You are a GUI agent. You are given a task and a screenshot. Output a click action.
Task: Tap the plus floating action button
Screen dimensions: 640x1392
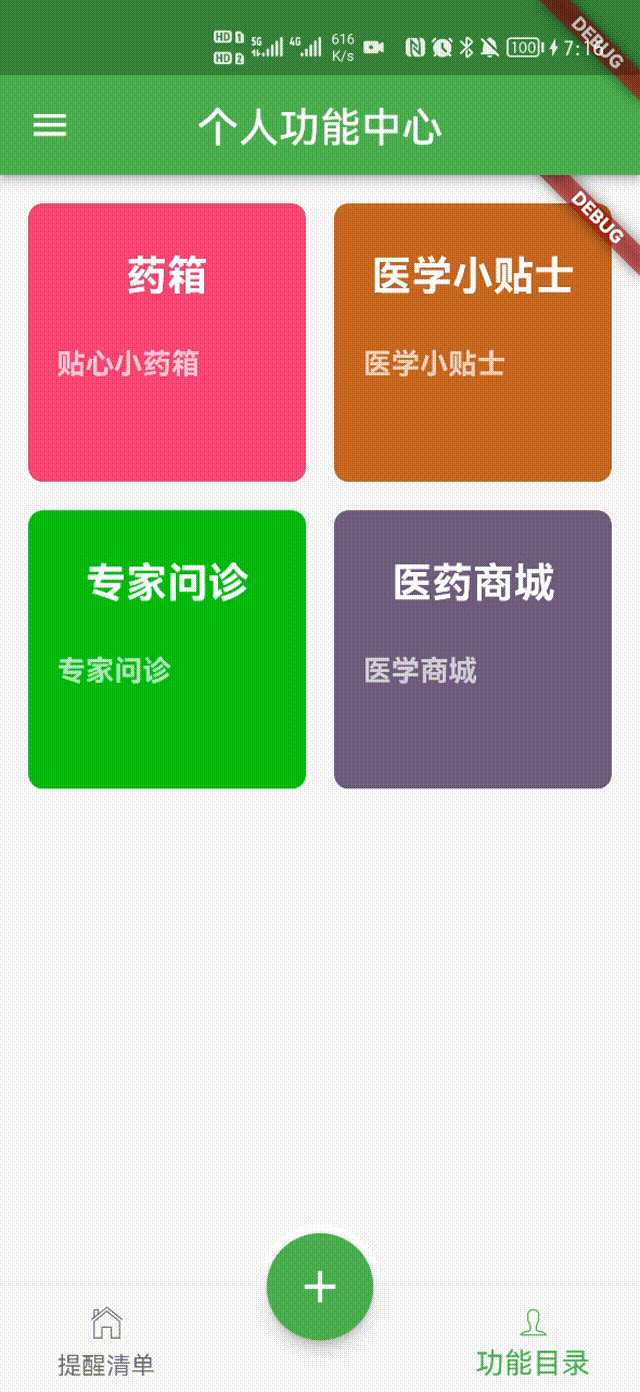tap(320, 1286)
